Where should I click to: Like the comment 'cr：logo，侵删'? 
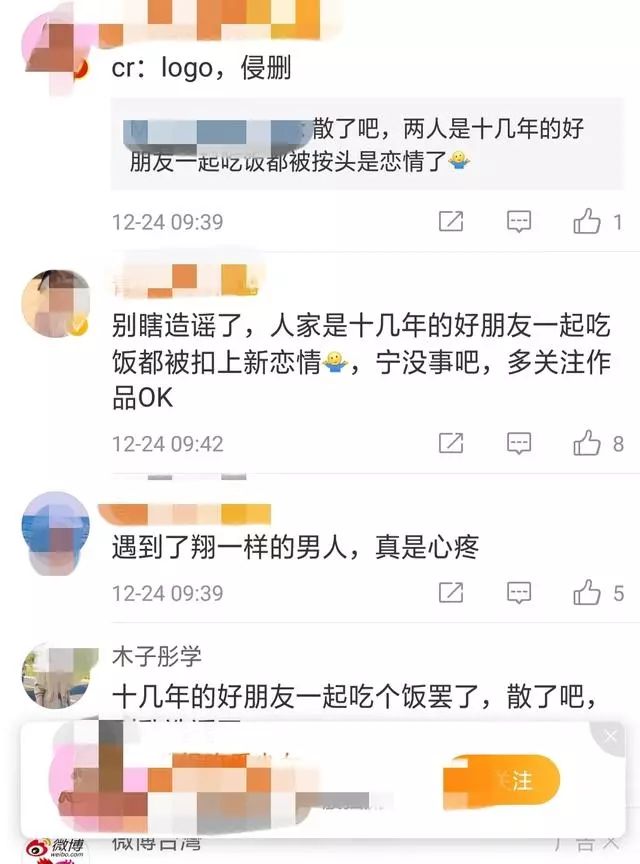click(587, 221)
